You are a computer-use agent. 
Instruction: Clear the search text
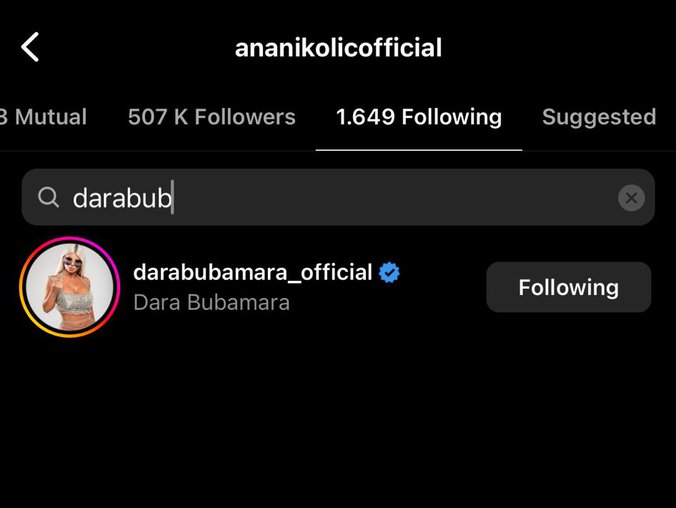point(630,198)
